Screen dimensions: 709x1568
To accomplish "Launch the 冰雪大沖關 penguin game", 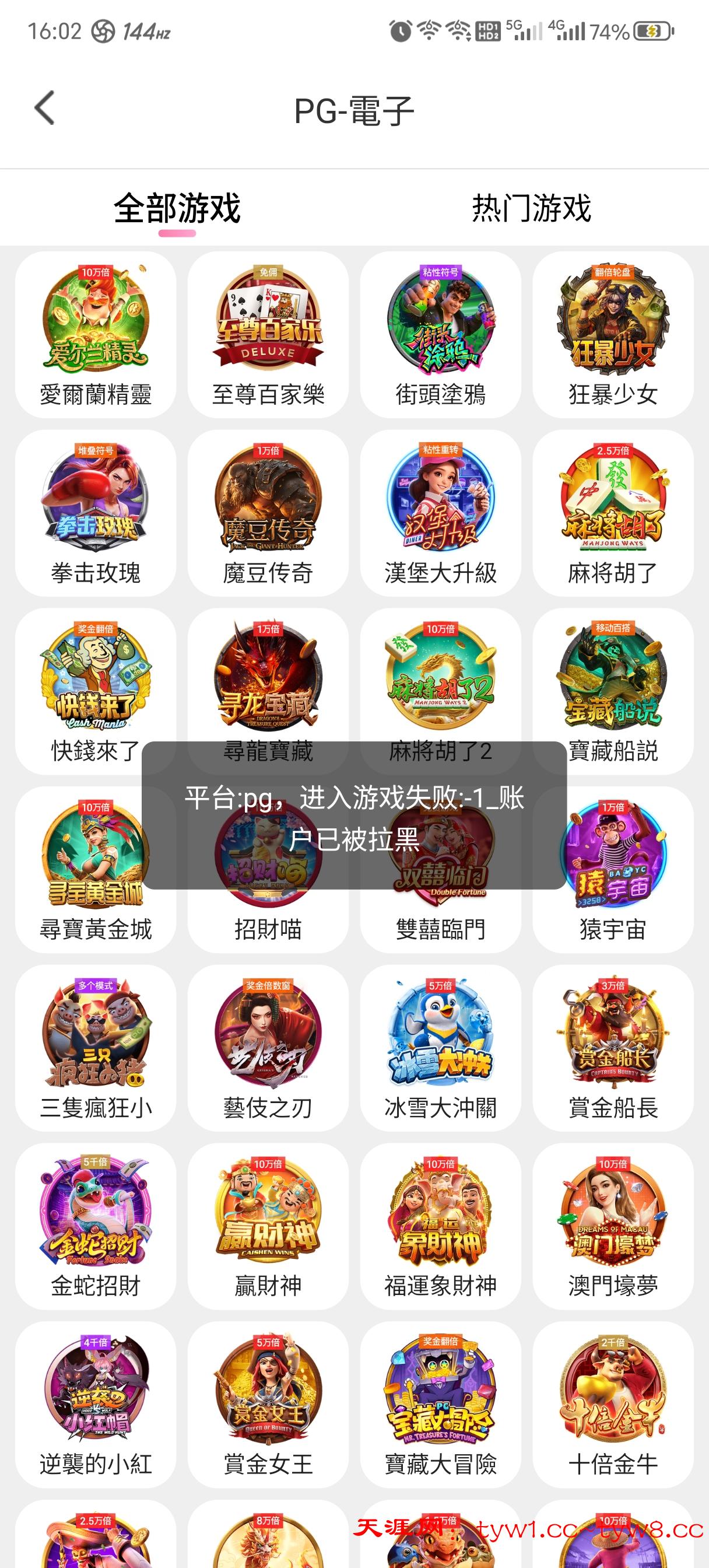I will pos(440,1047).
